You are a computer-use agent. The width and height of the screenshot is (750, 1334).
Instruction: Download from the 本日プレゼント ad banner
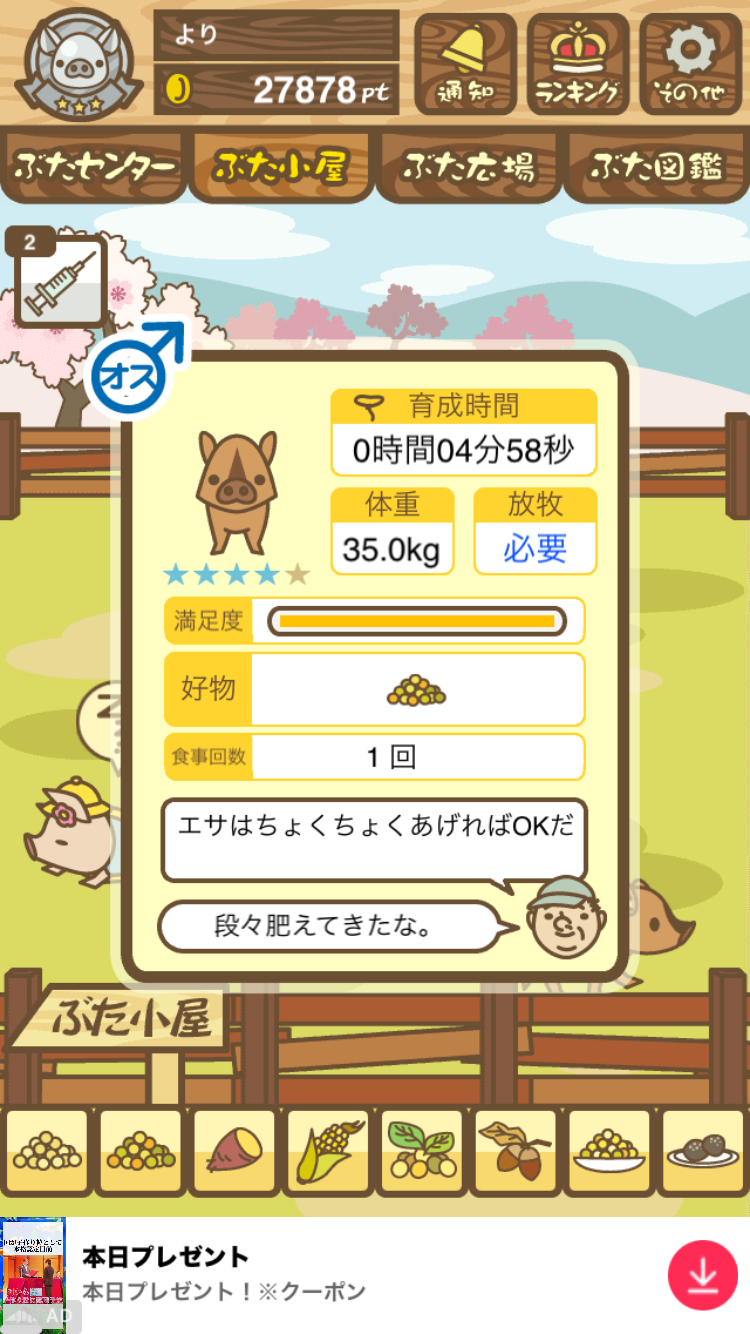click(x=702, y=1275)
